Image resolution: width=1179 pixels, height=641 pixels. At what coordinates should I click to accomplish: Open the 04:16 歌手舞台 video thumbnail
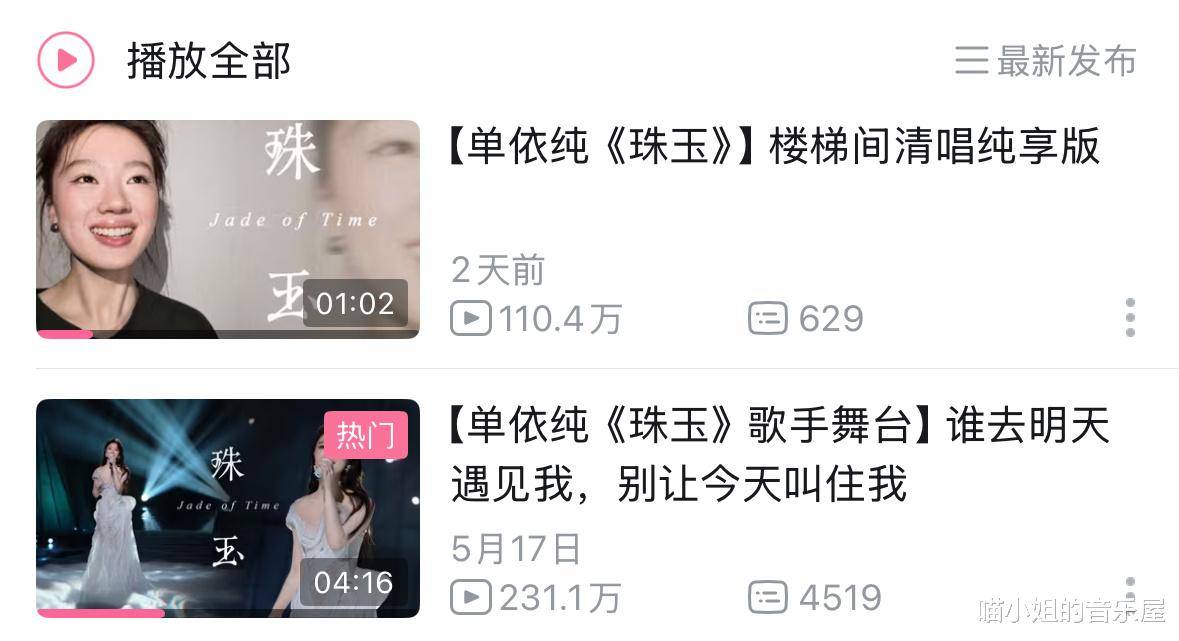point(228,508)
